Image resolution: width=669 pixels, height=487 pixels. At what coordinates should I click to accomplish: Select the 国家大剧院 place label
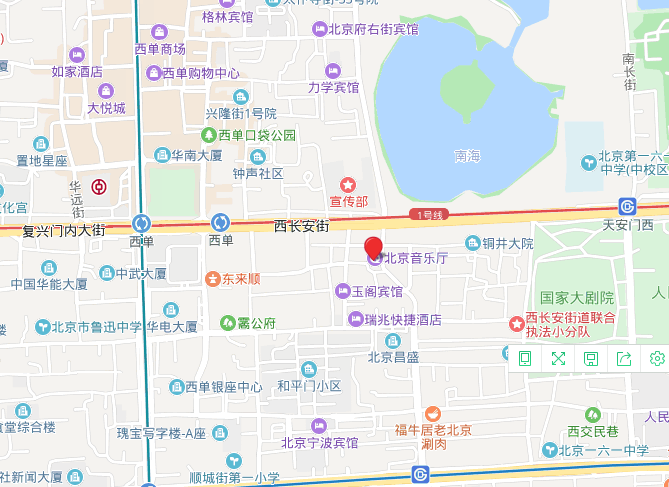575,298
